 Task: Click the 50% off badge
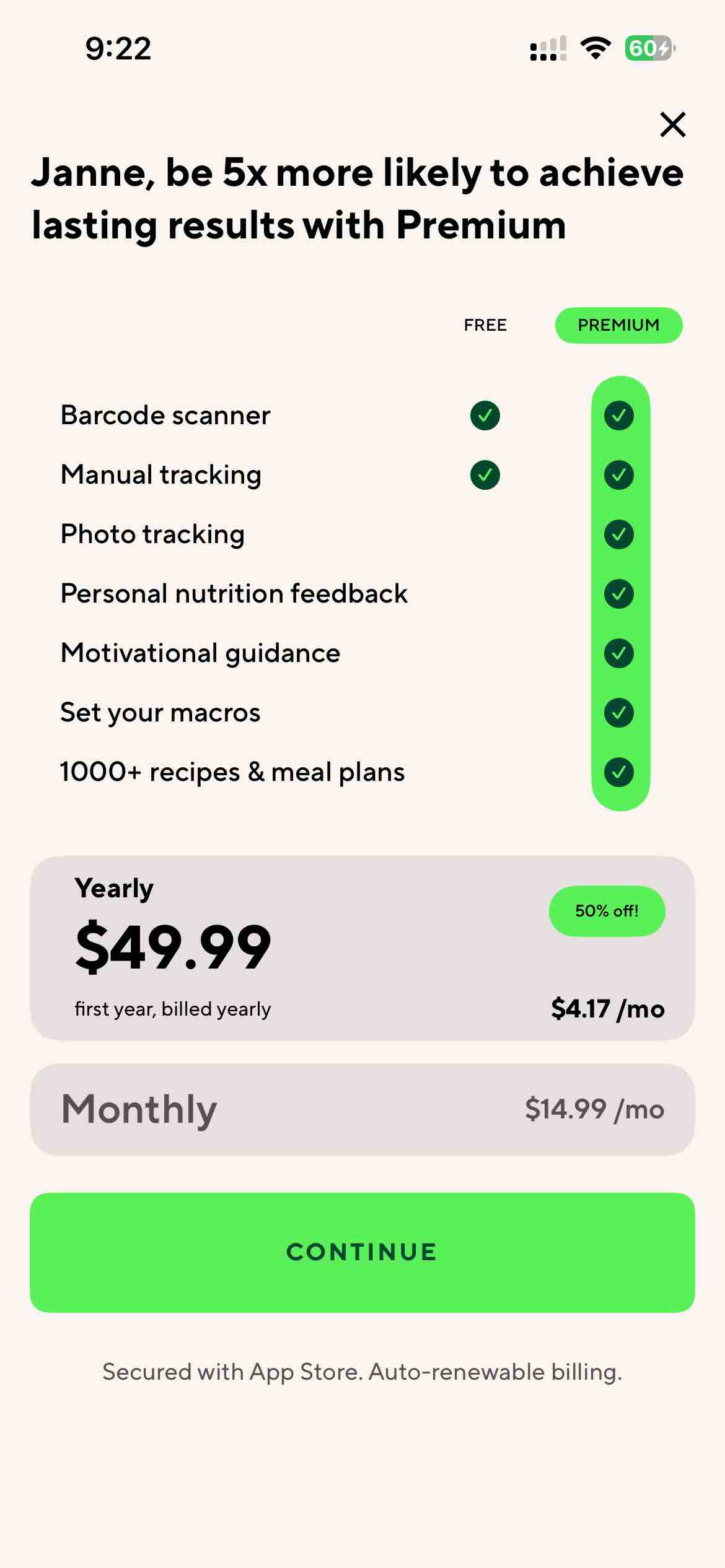[607, 911]
